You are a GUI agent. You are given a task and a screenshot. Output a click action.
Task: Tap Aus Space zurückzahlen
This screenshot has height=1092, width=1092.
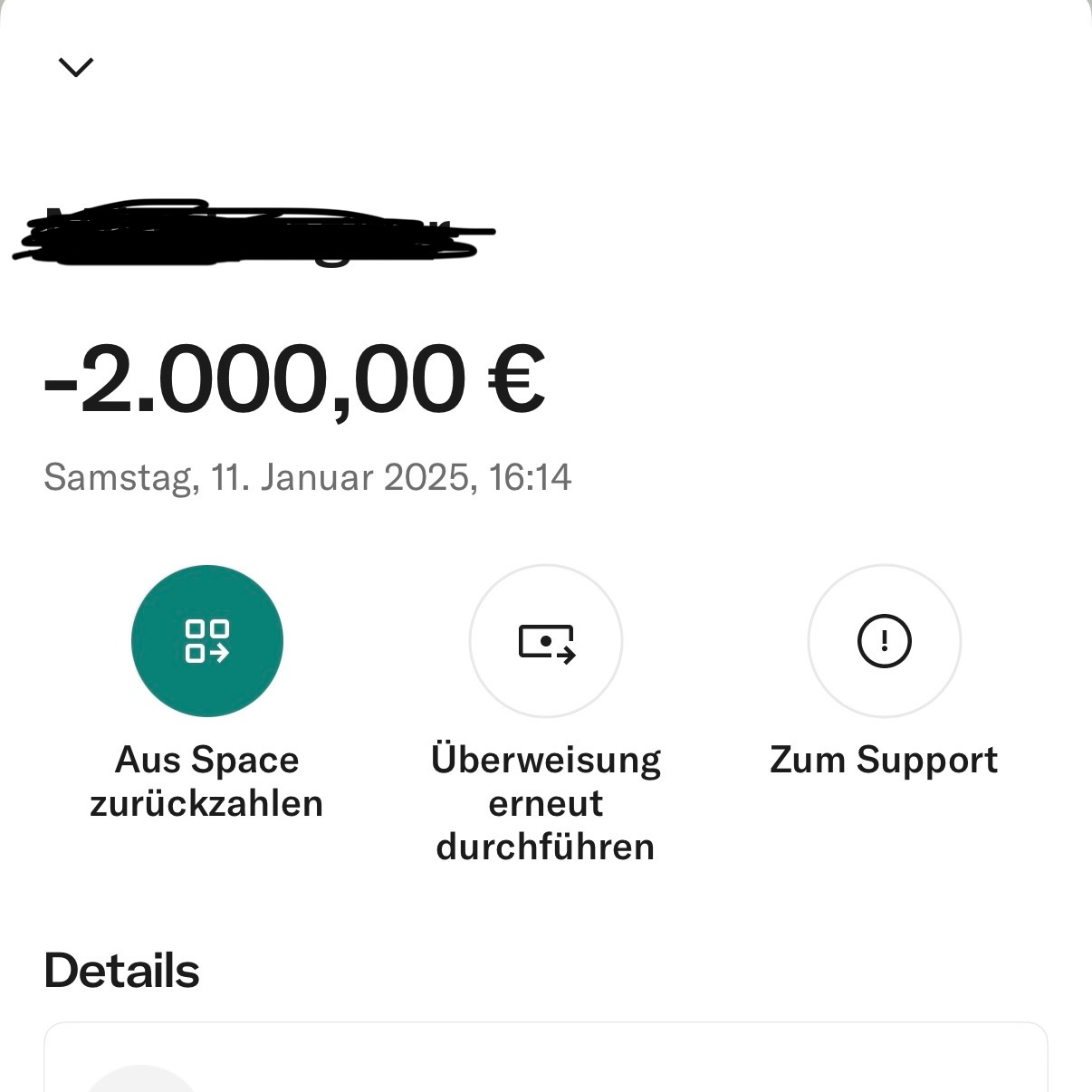pyautogui.click(x=207, y=641)
